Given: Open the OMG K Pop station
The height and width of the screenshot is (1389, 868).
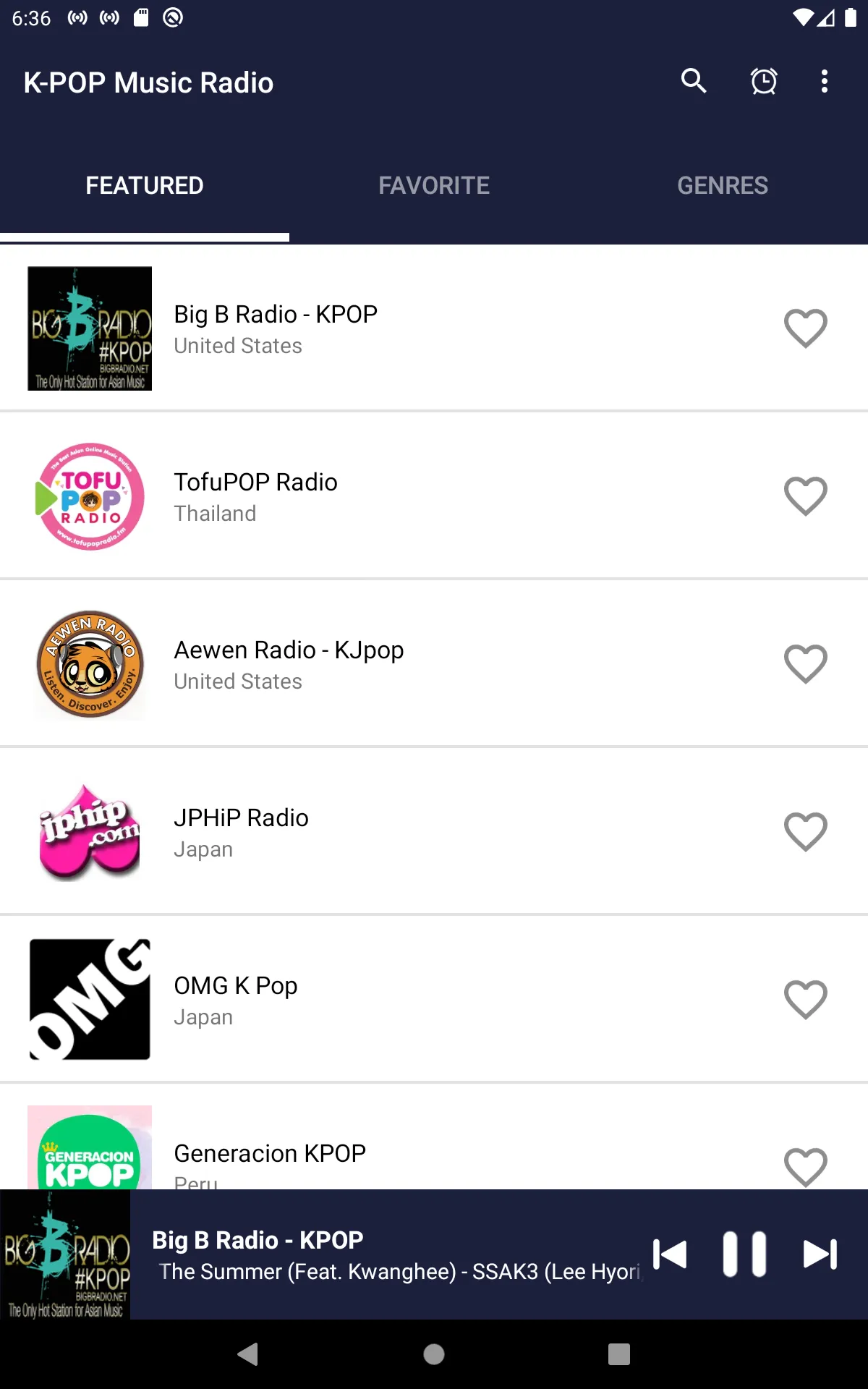Looking at the screenshot, I should 434,1000.
